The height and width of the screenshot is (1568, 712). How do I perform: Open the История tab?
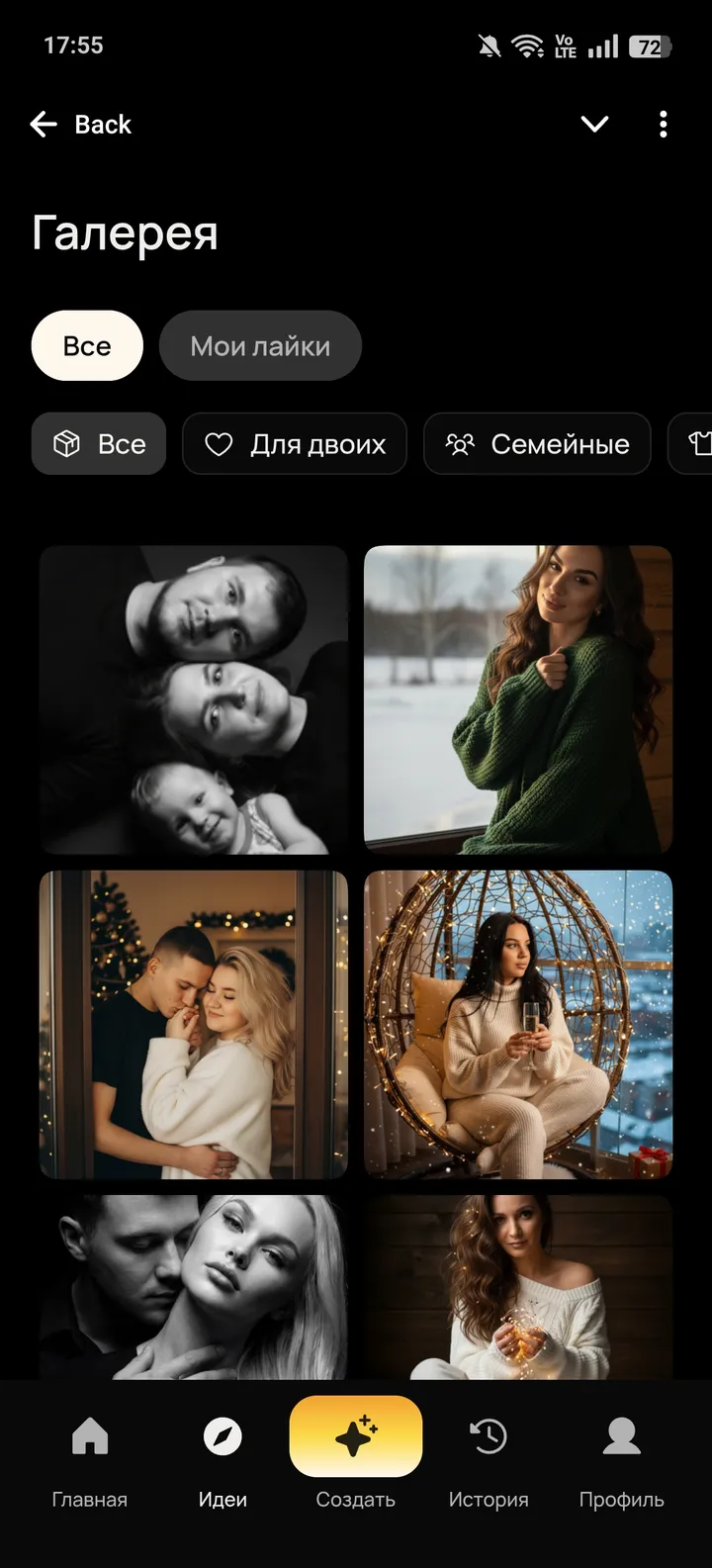click(x=489, y=1461)
